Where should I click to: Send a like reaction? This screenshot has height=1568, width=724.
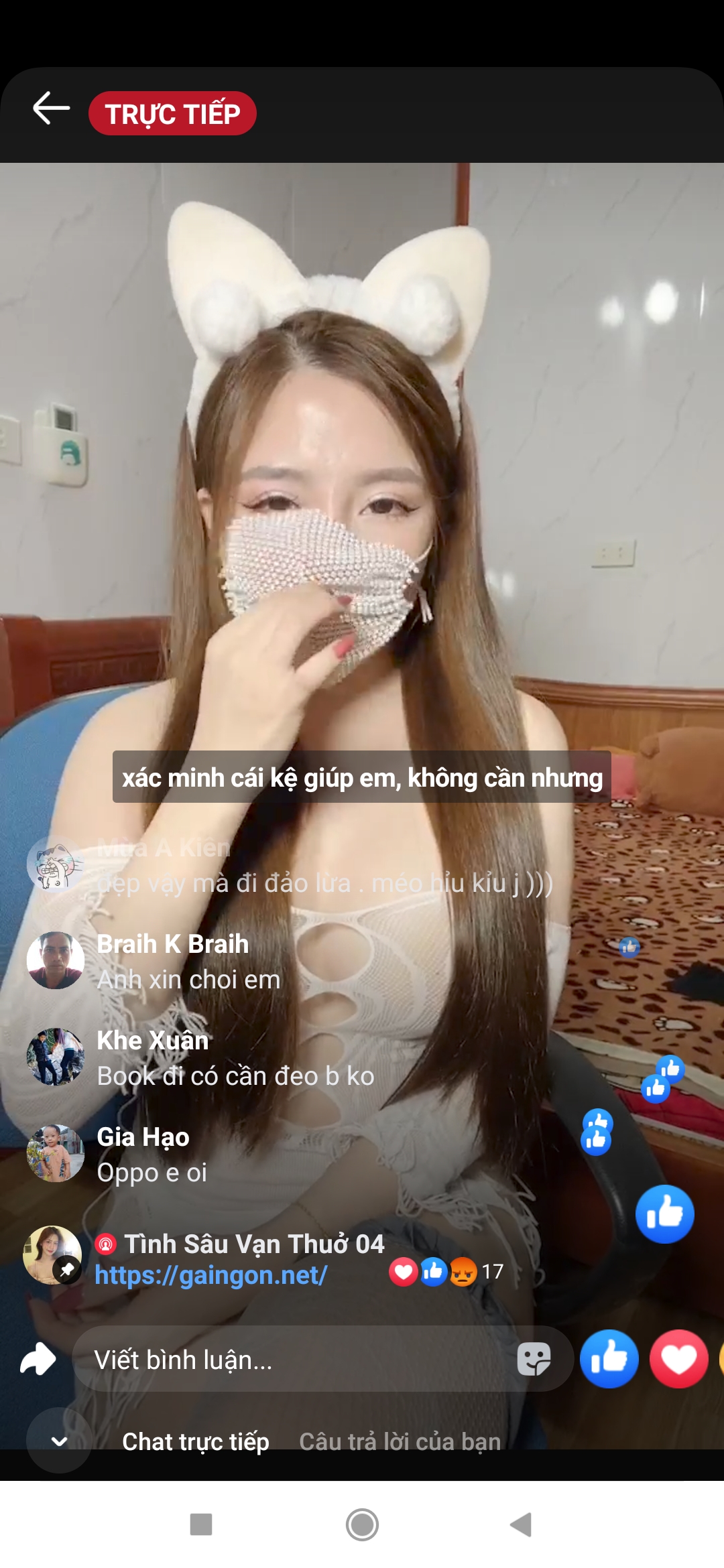(x=609, y=1360)
